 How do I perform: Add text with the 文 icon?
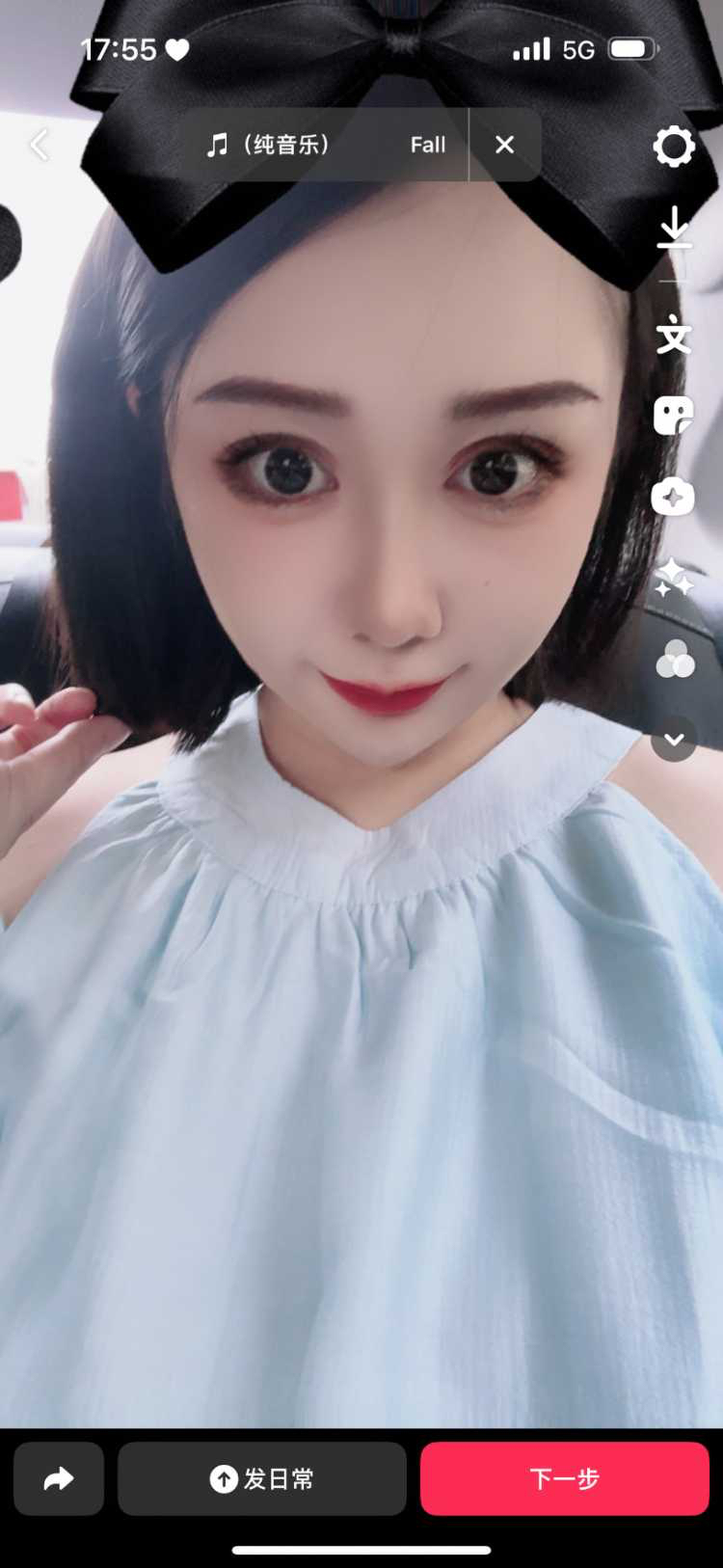673,336
